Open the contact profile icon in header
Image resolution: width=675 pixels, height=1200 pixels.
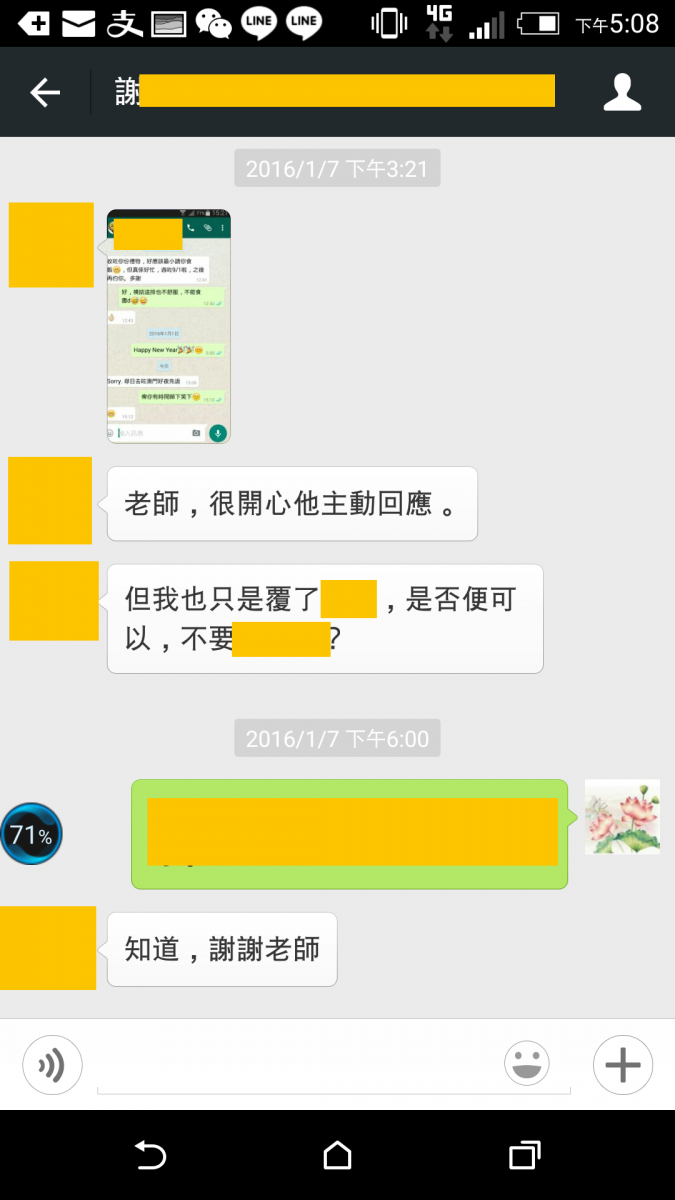(x=622, y=92)
